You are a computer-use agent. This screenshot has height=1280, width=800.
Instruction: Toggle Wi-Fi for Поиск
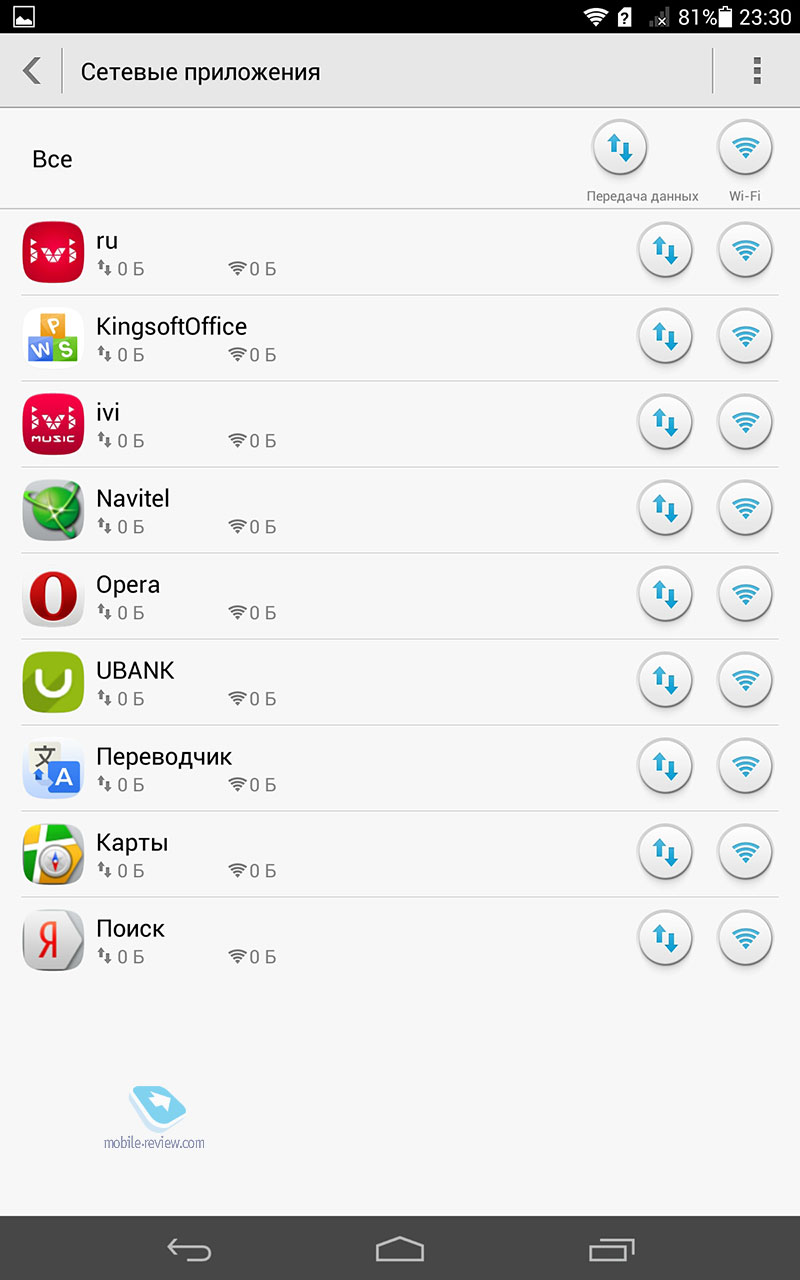[x=745, y=939]
